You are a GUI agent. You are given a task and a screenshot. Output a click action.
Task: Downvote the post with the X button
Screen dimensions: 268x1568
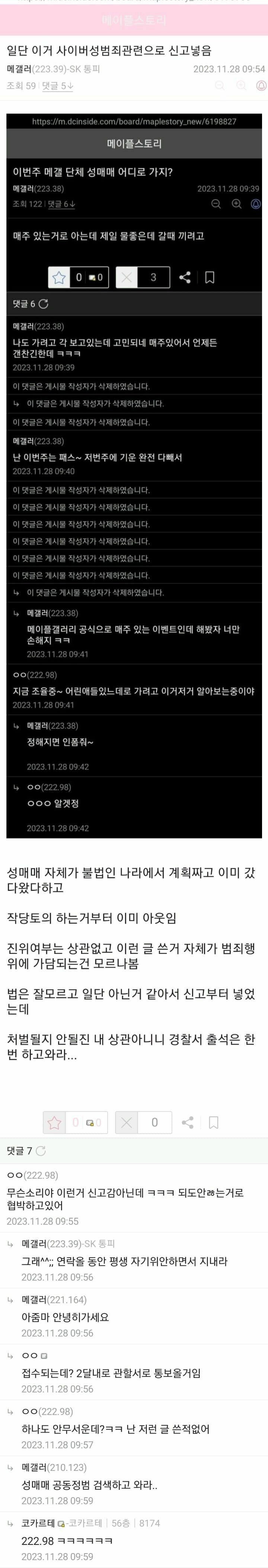pos(127,1122)
